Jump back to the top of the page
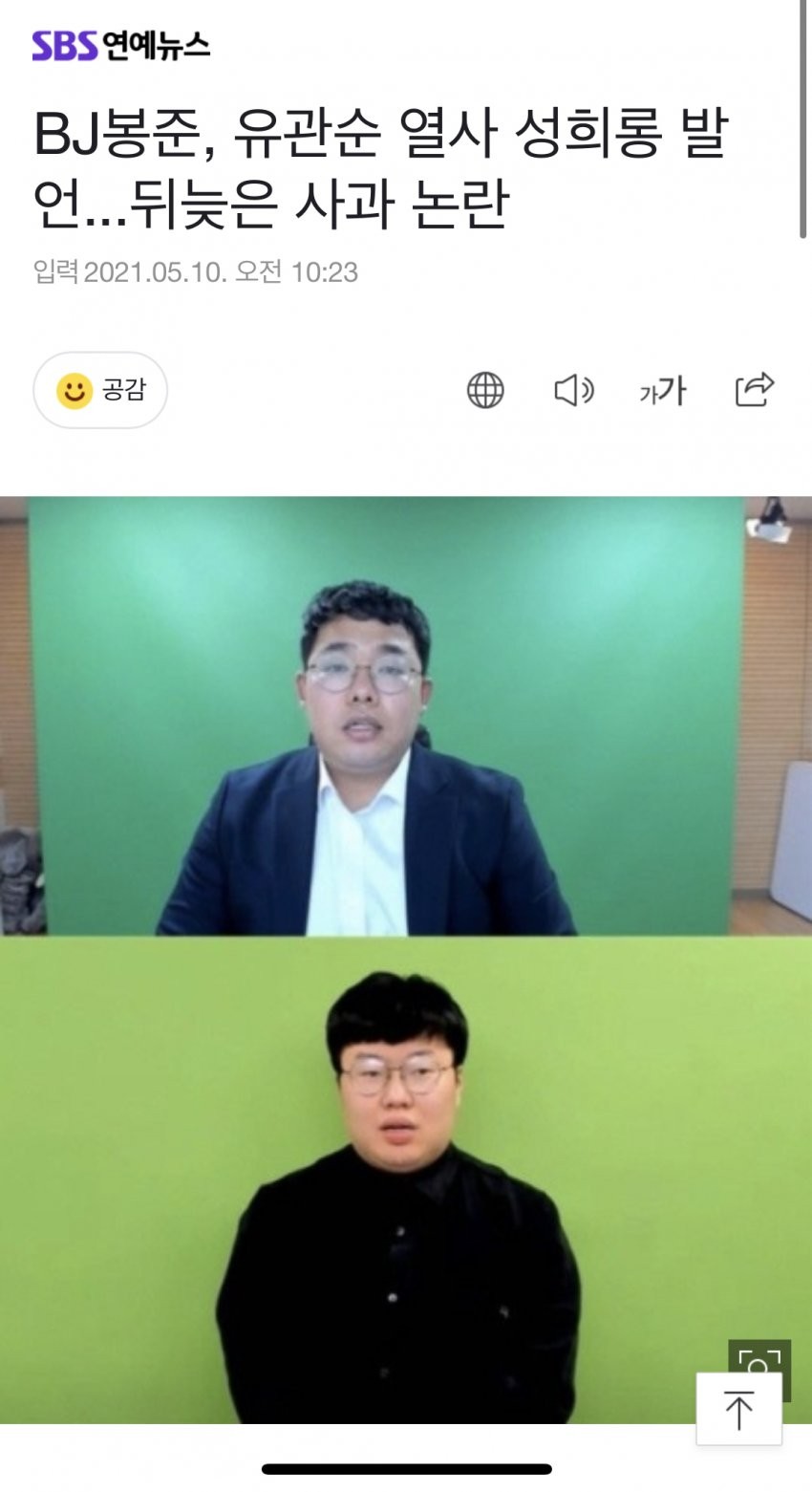Viewport: 812px width, 1492px height. pyautogui.click(x=738, y=1409)
